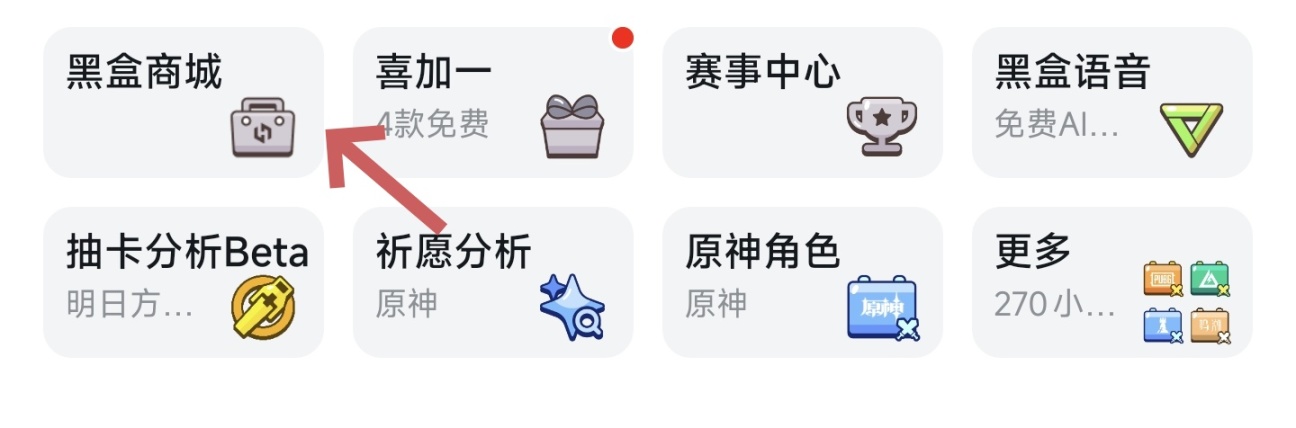
Task: Tap 更多 to see more tools
Action: click(x=1111, y=282)
